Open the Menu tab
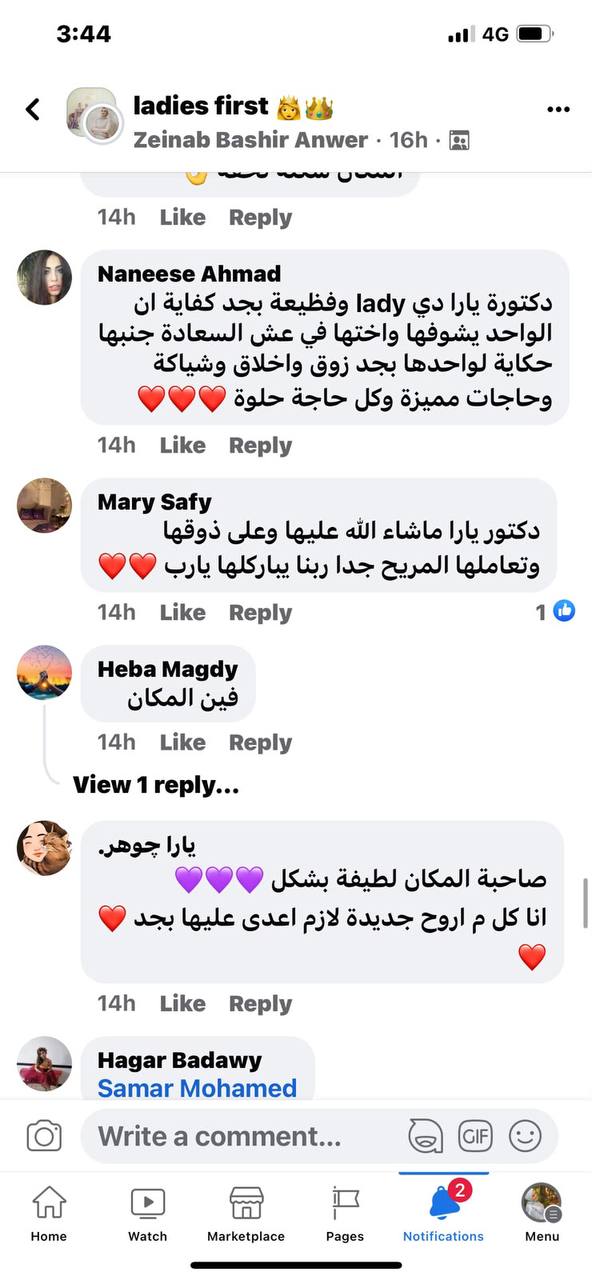This screenshot has height=1280, width=592. point(542,1213)
